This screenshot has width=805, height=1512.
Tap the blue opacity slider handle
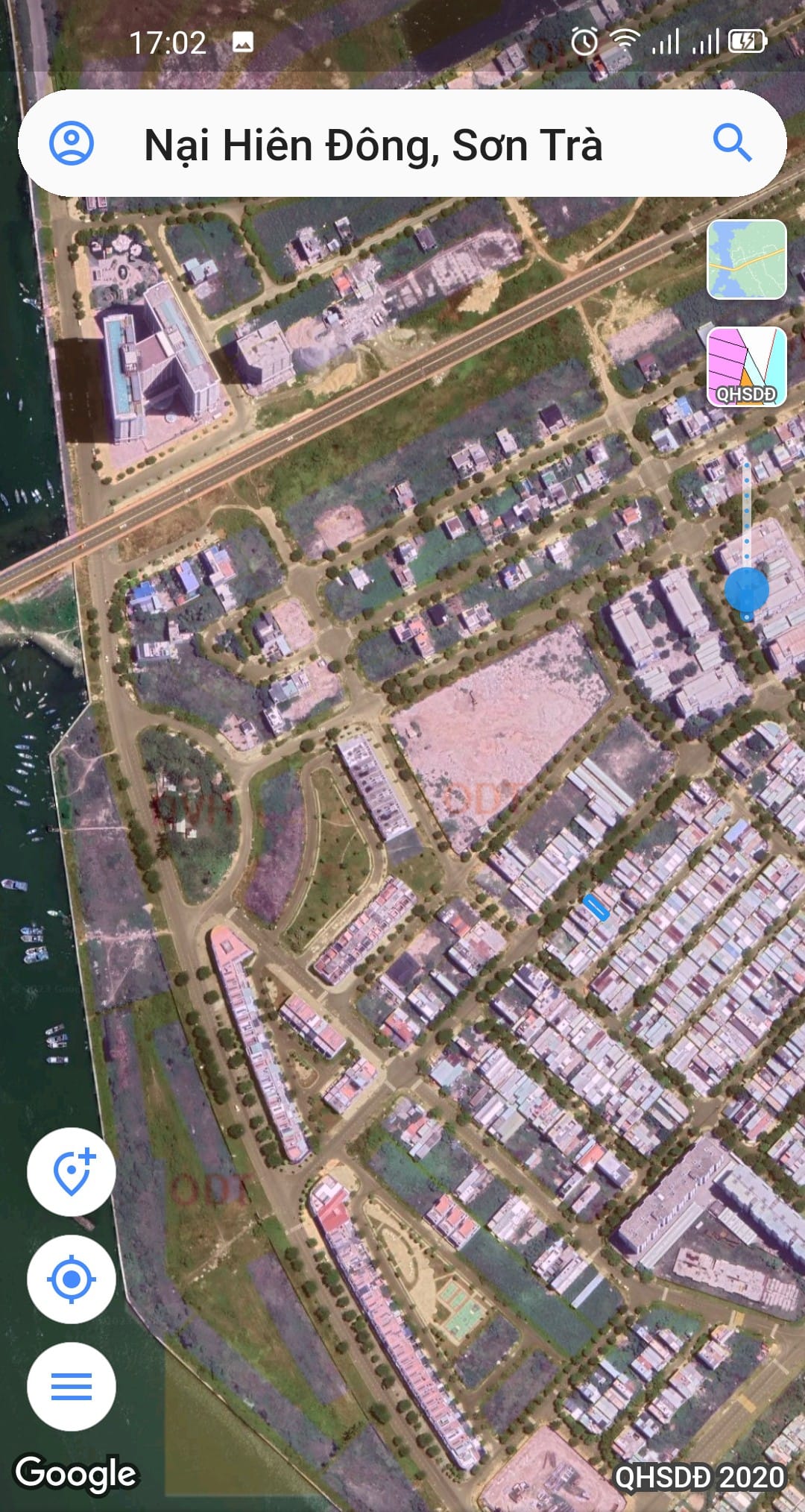[746, 590]
